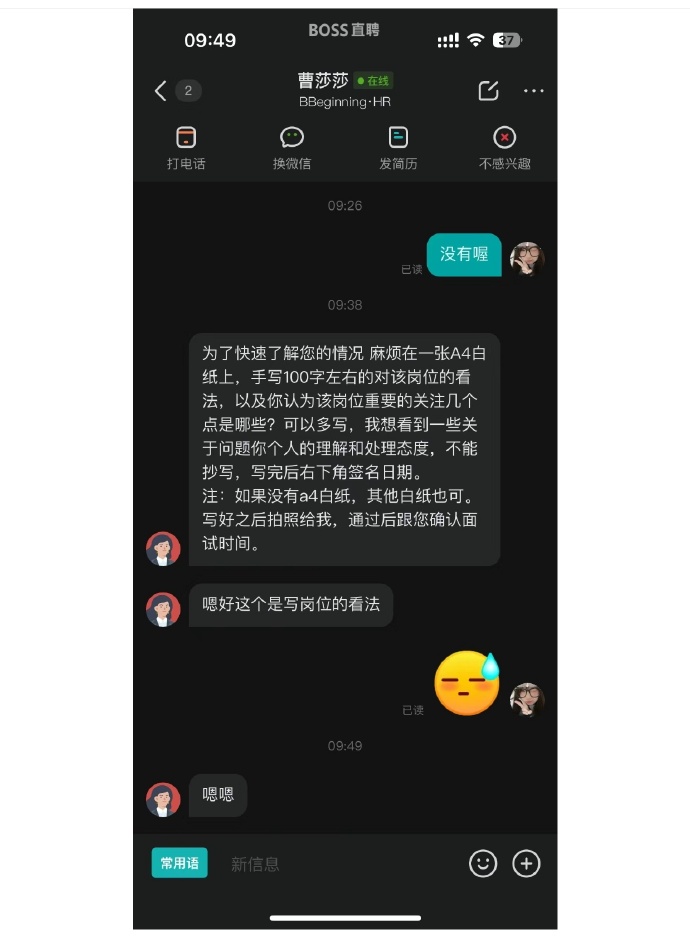View 曹莎莎's avatar next to 嗯嗯
The image size is (690, 947).
coord(164,798)
